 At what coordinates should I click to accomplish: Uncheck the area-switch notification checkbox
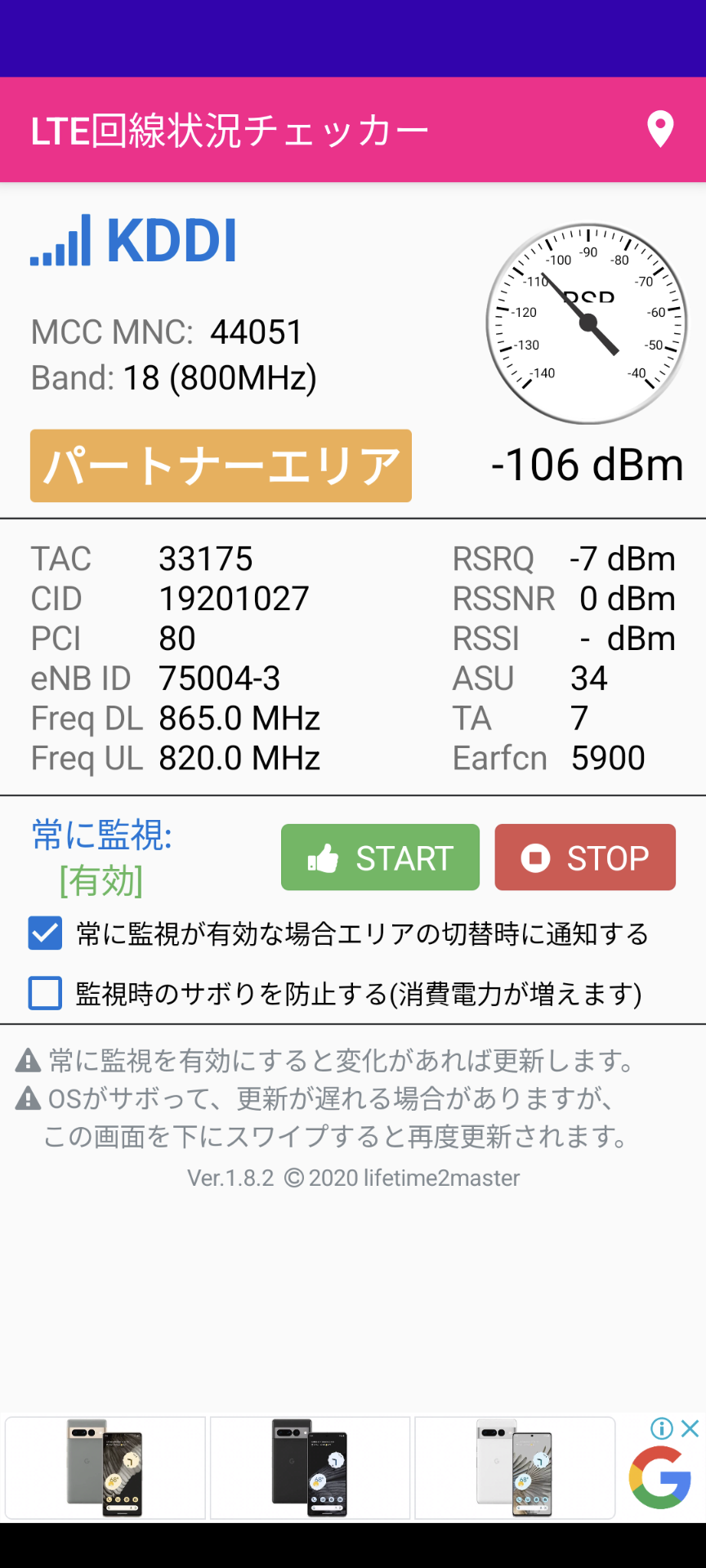pos(45,933)
